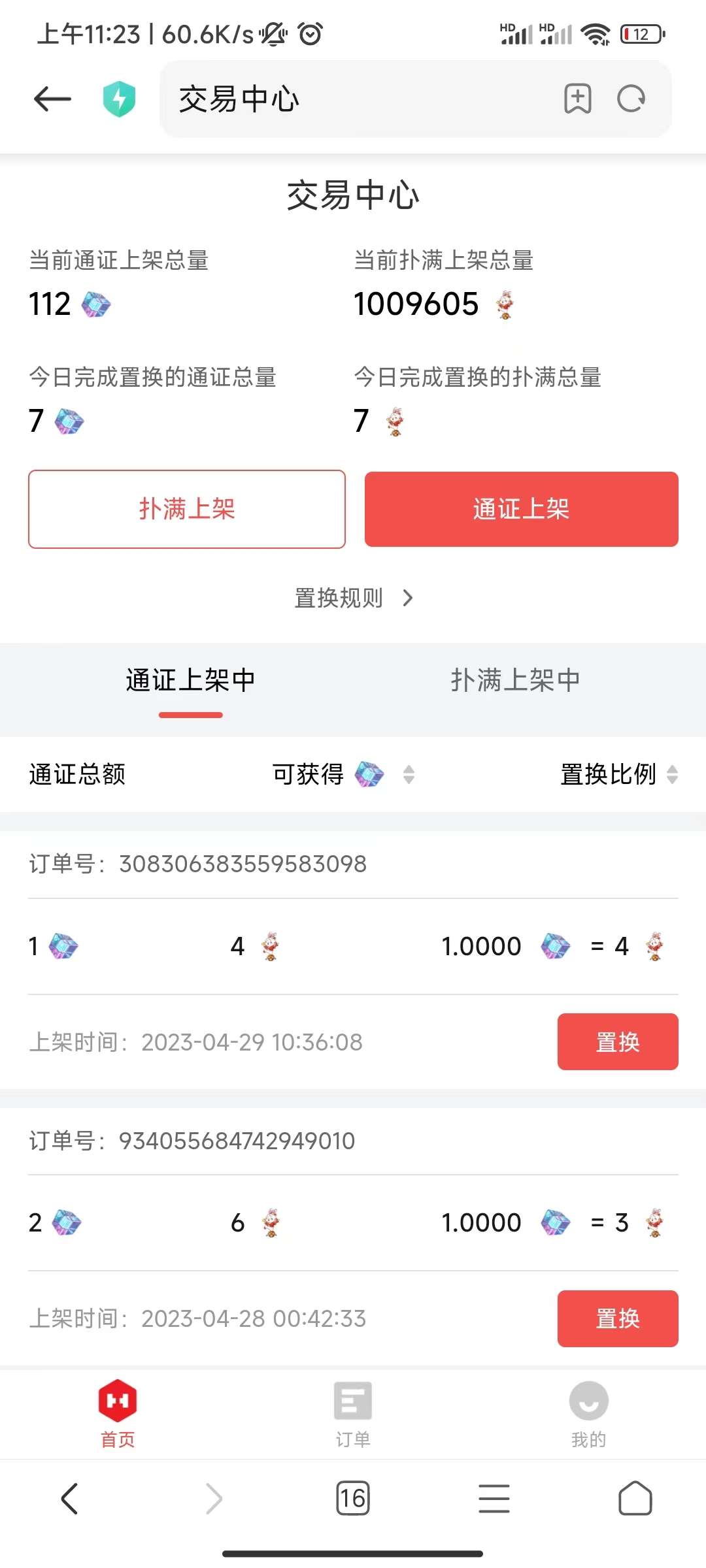Bookmark this page
The height and width of the screenshot is (1568, 706).
click(x=577, y=99)
